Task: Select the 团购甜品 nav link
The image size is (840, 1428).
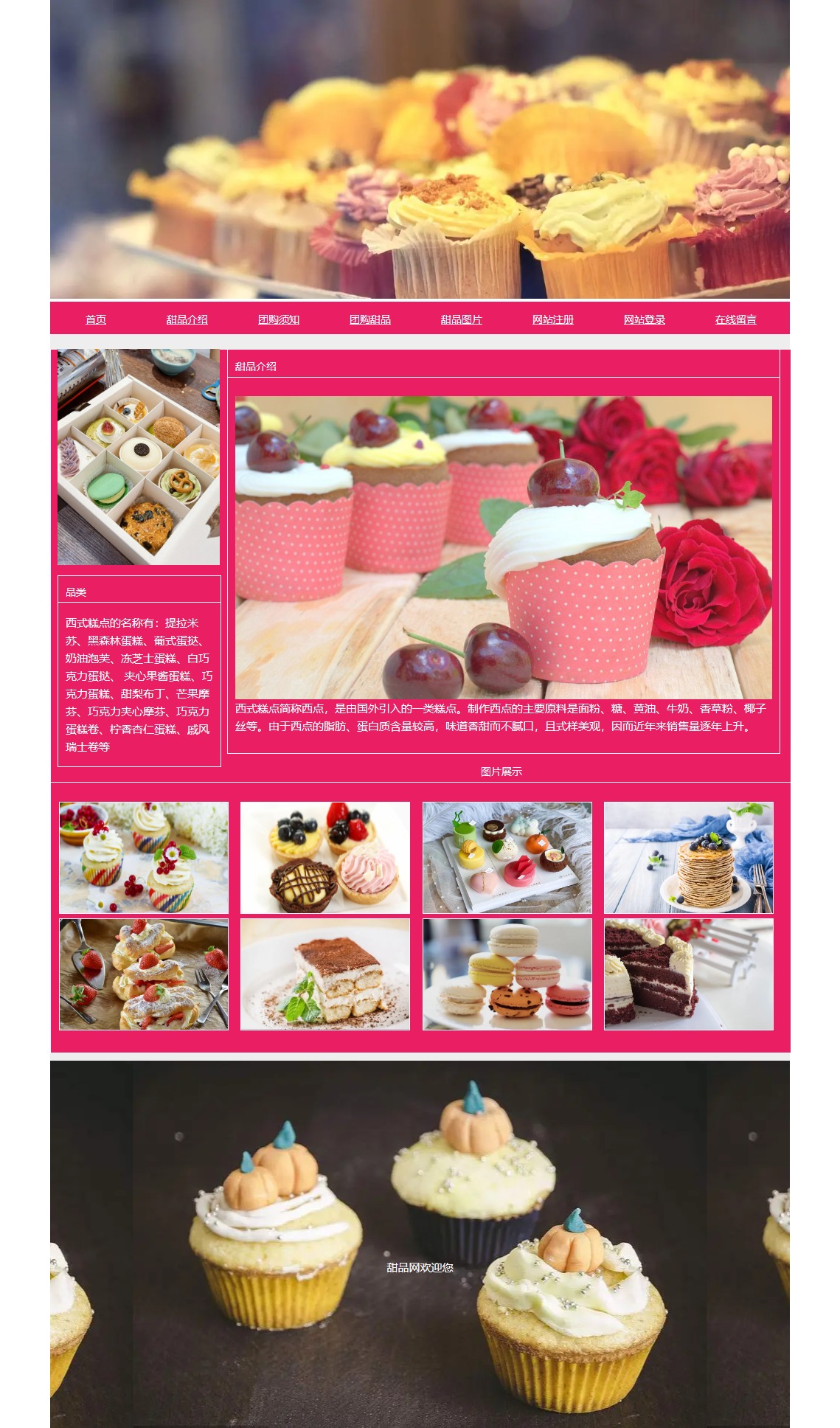Action: click(370, 319)
